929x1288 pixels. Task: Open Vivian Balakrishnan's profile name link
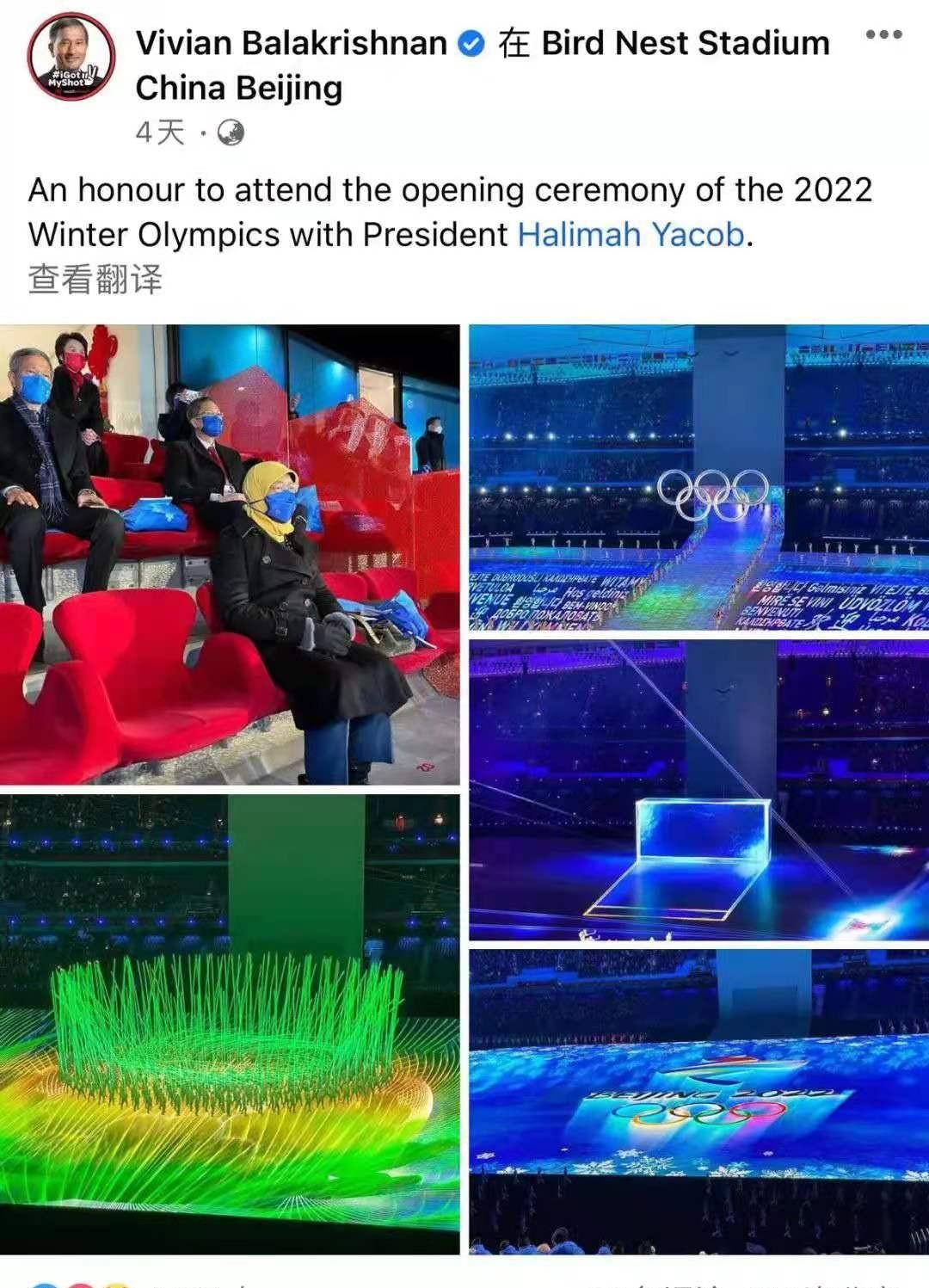(291, 43)
